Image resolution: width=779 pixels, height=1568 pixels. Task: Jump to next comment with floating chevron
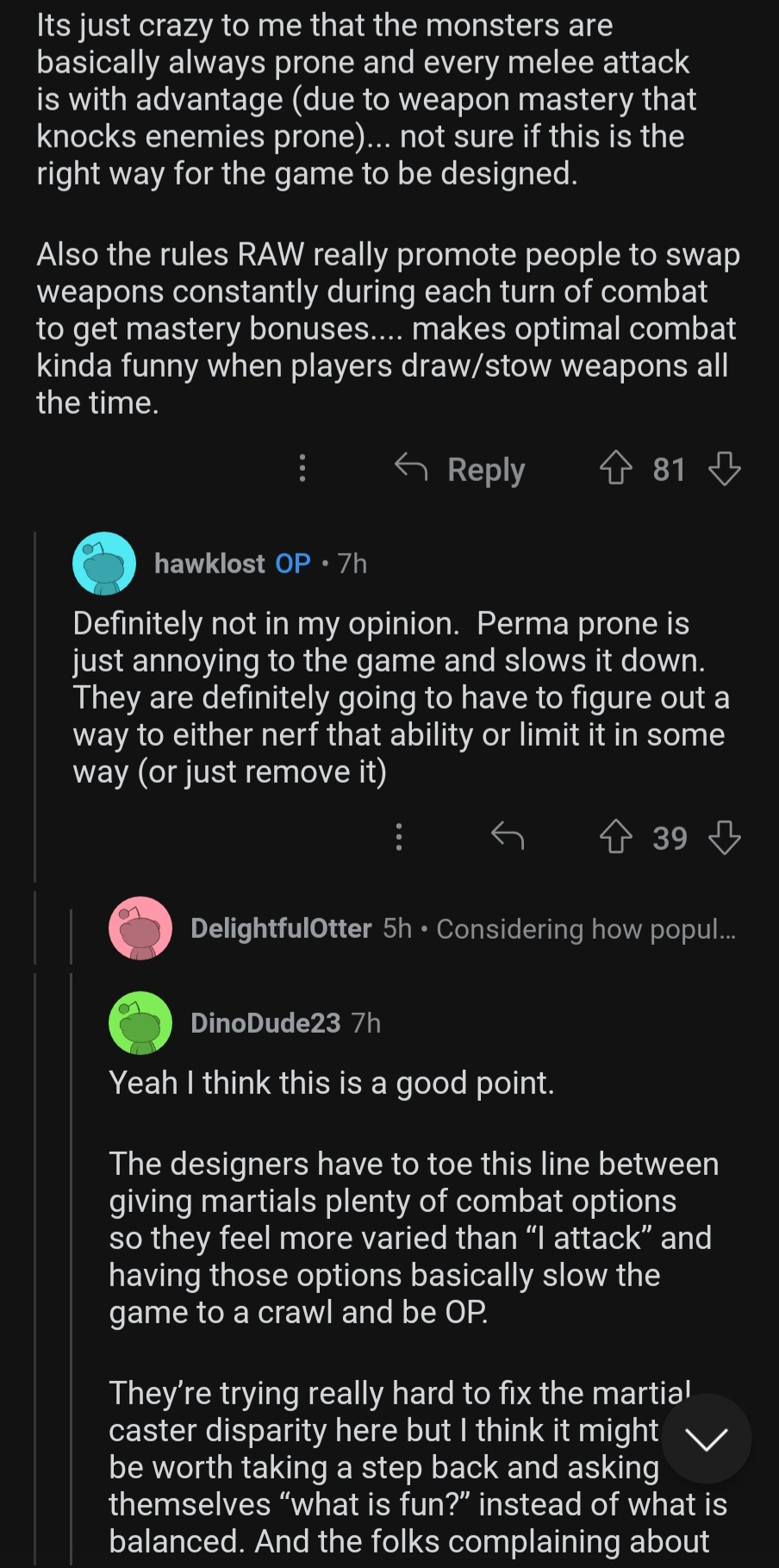706,1439
